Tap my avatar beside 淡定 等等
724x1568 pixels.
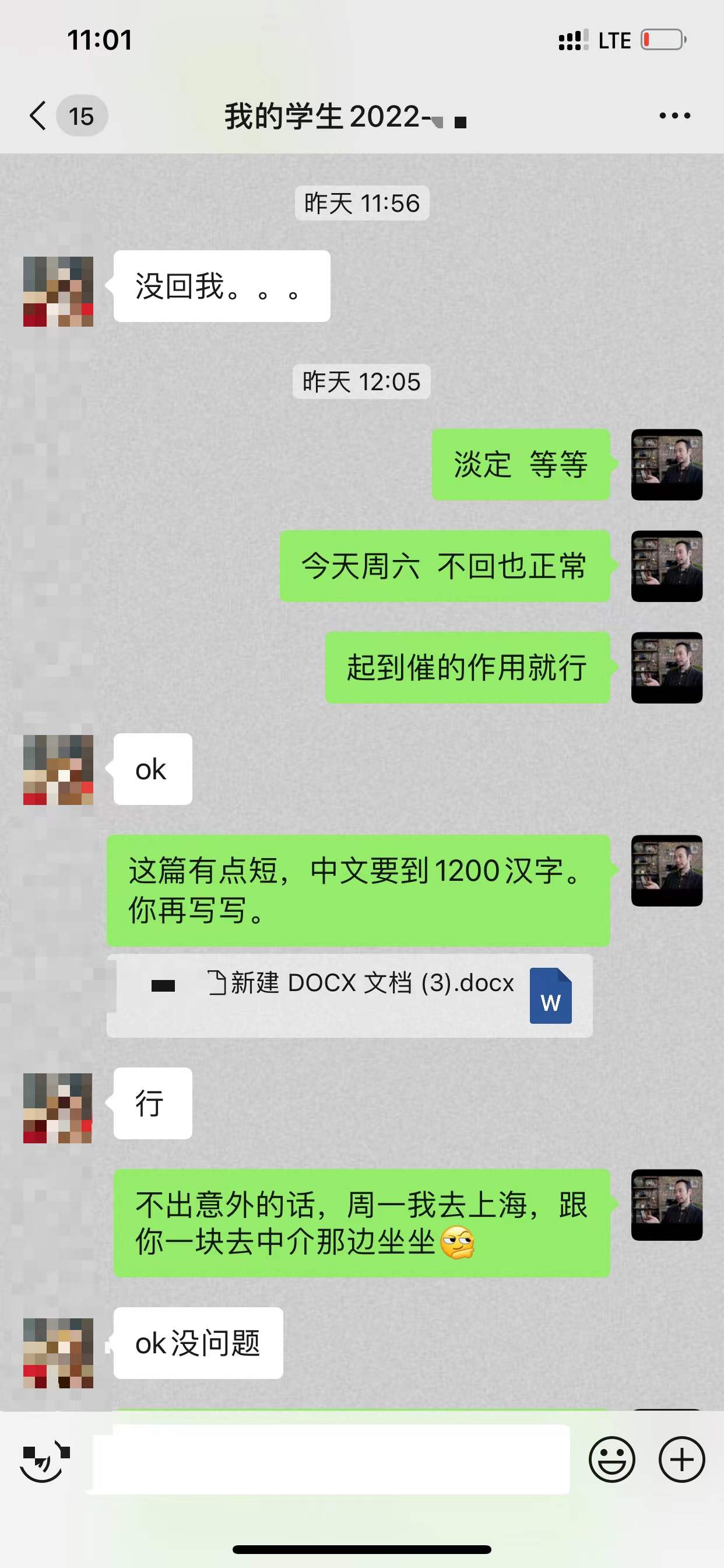667,465
